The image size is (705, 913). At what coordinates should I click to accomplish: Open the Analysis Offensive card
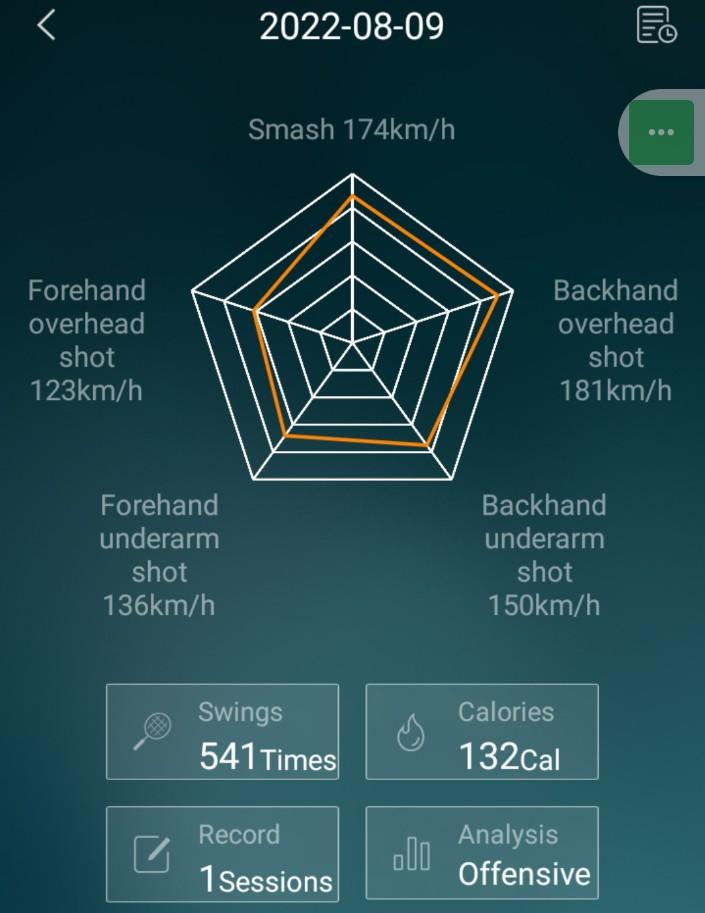click(x=482, y=854)
